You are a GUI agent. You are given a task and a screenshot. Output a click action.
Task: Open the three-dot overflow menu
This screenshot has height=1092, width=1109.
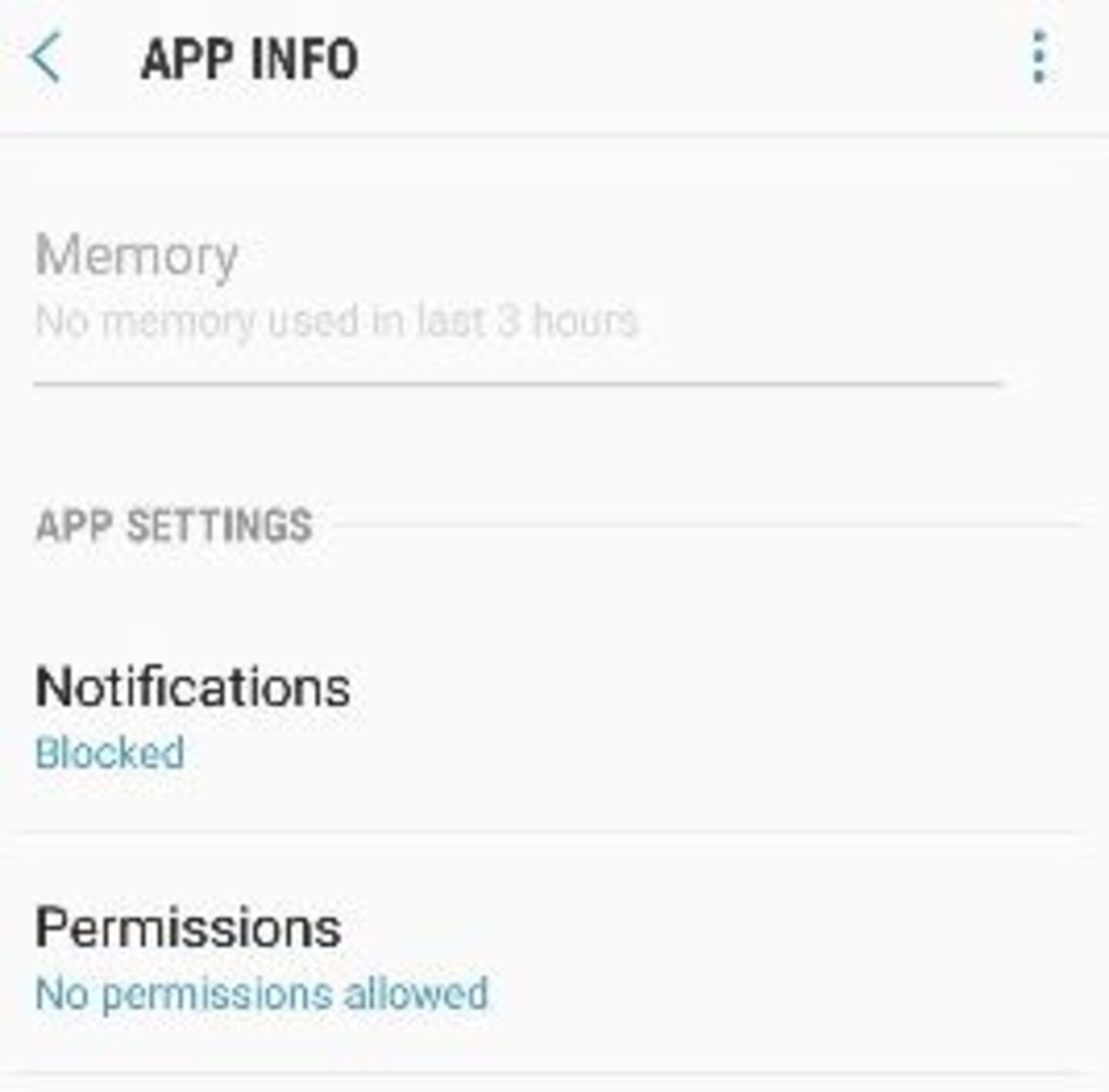(x=1039, y=58)
